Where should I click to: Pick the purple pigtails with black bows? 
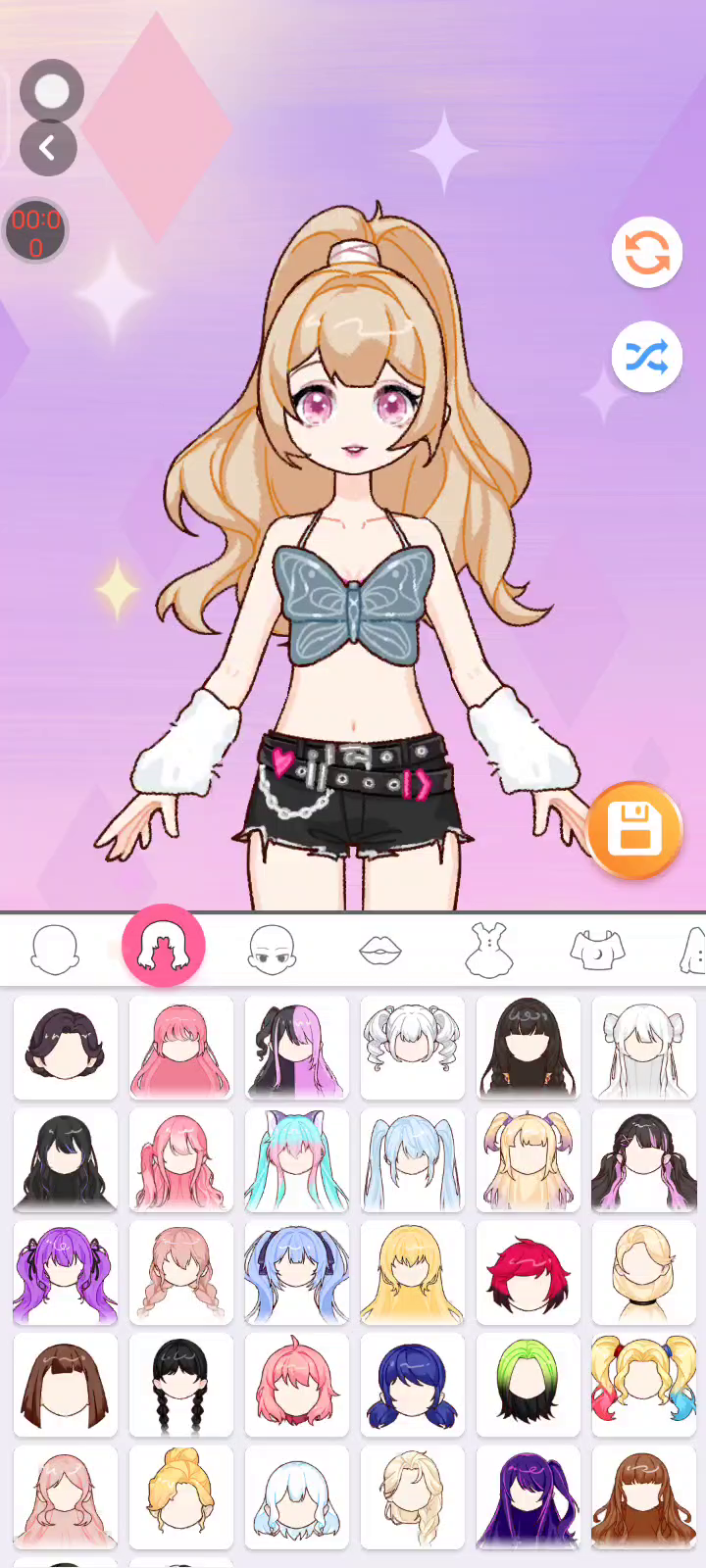click(x=65, y=1273)
